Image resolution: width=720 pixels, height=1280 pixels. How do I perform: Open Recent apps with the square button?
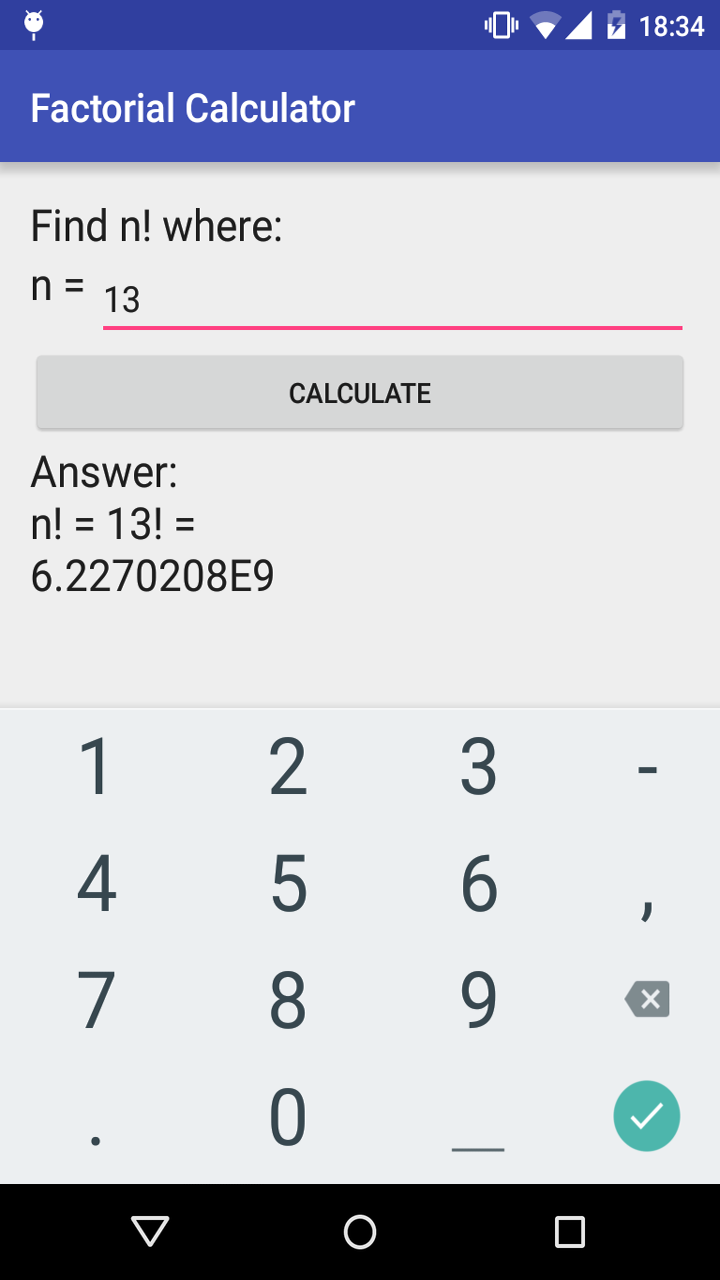569,1231
